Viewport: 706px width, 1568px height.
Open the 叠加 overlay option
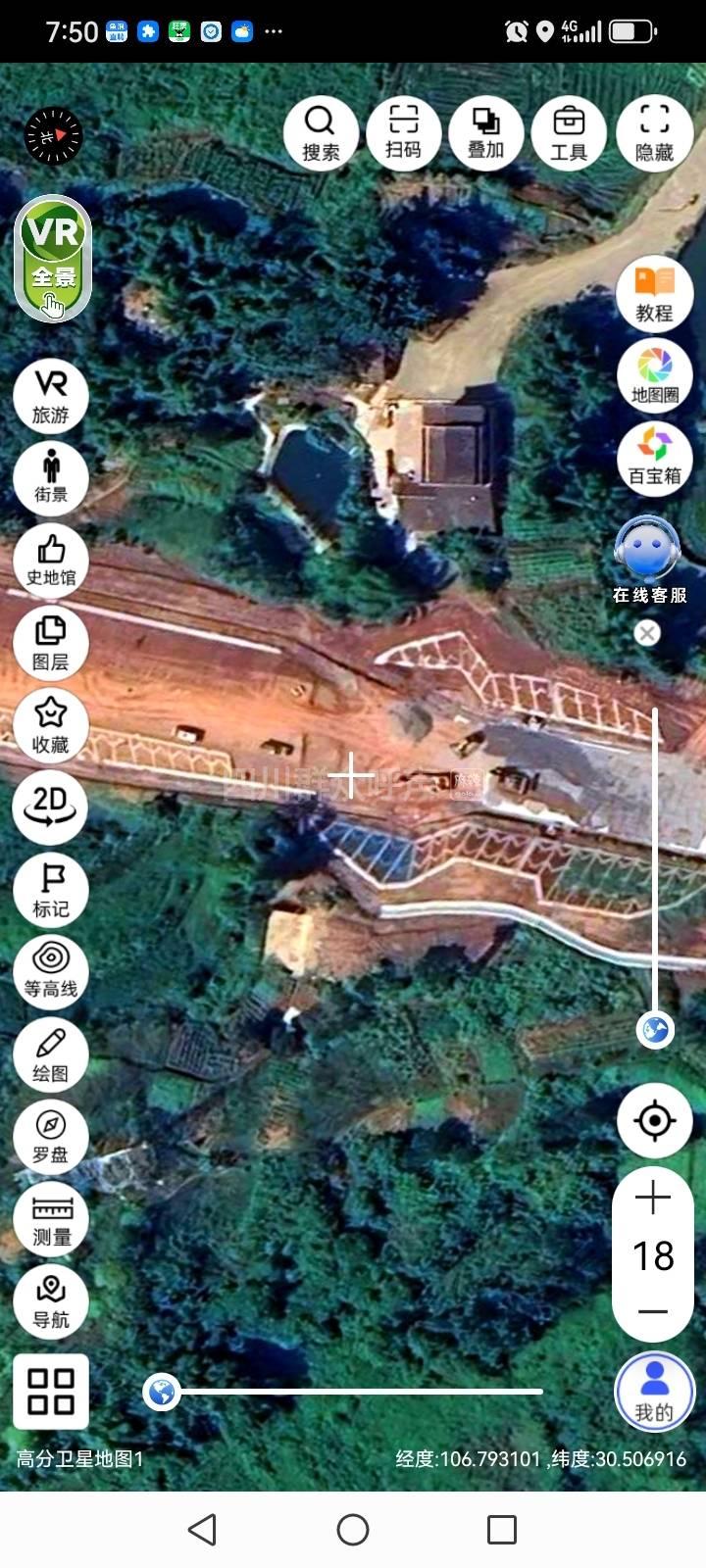coord(485,132)
